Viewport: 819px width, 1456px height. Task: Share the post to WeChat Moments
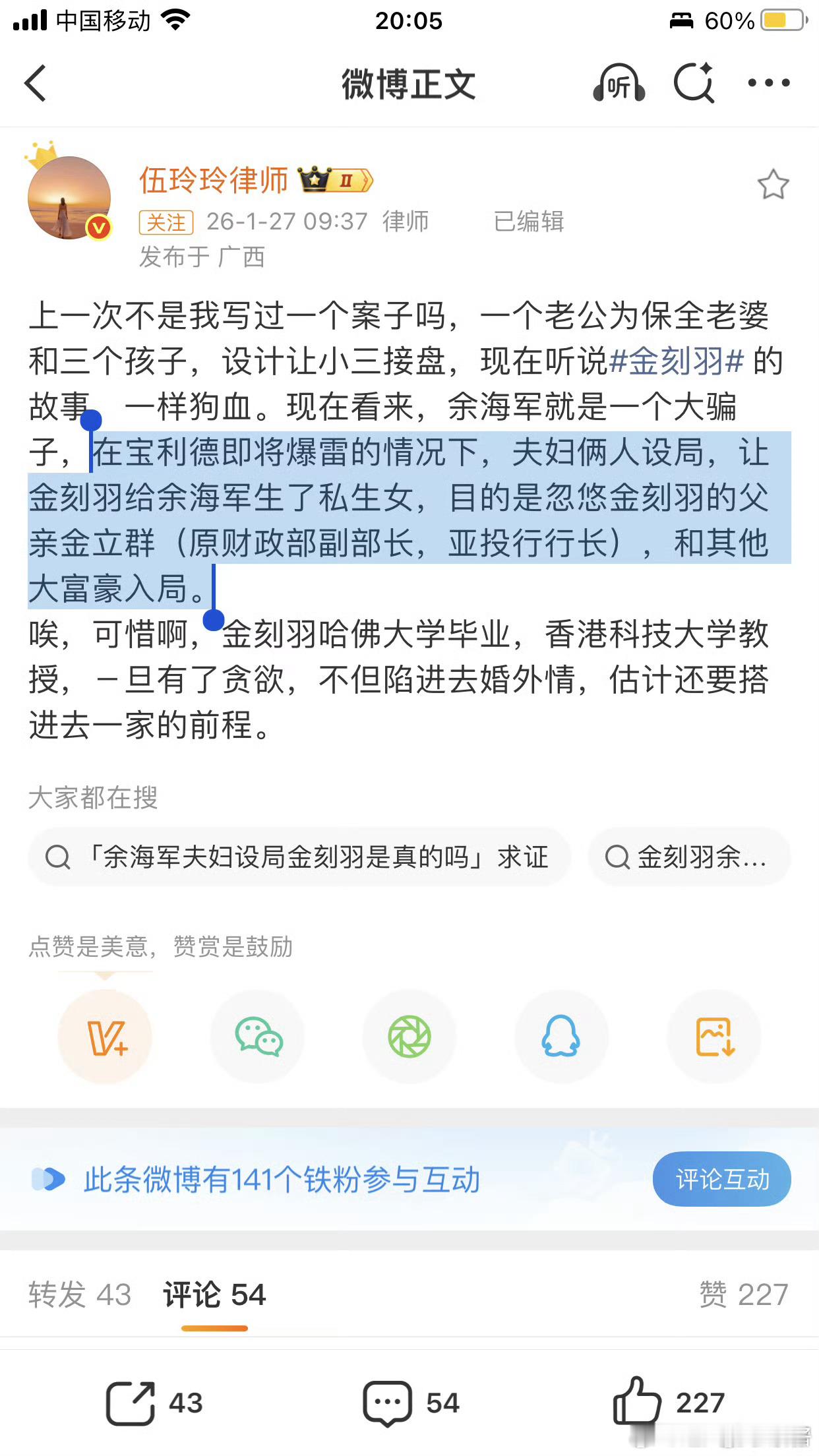[409, 1037]
